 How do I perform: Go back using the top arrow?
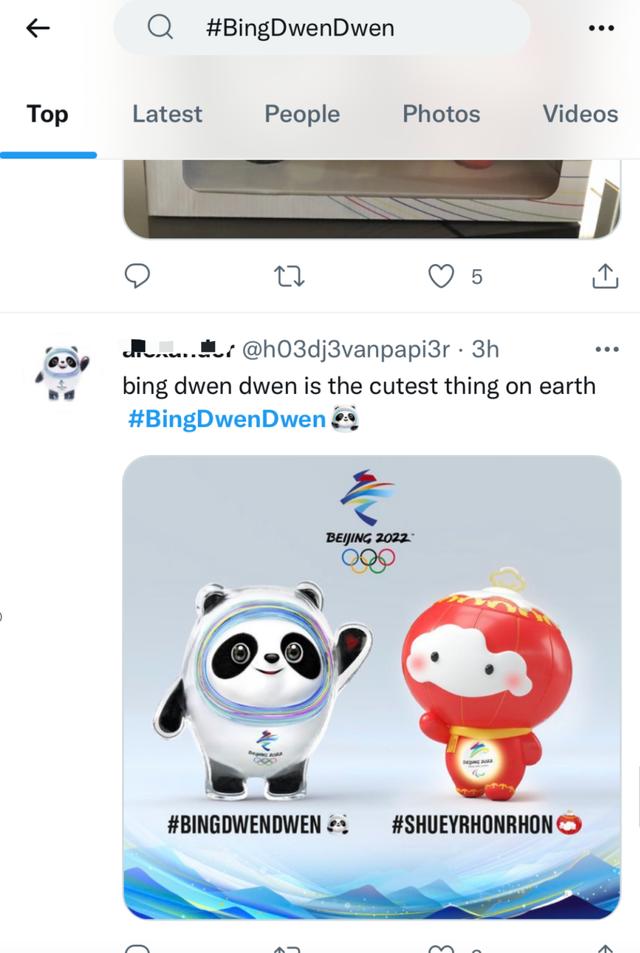coord(37,28)
